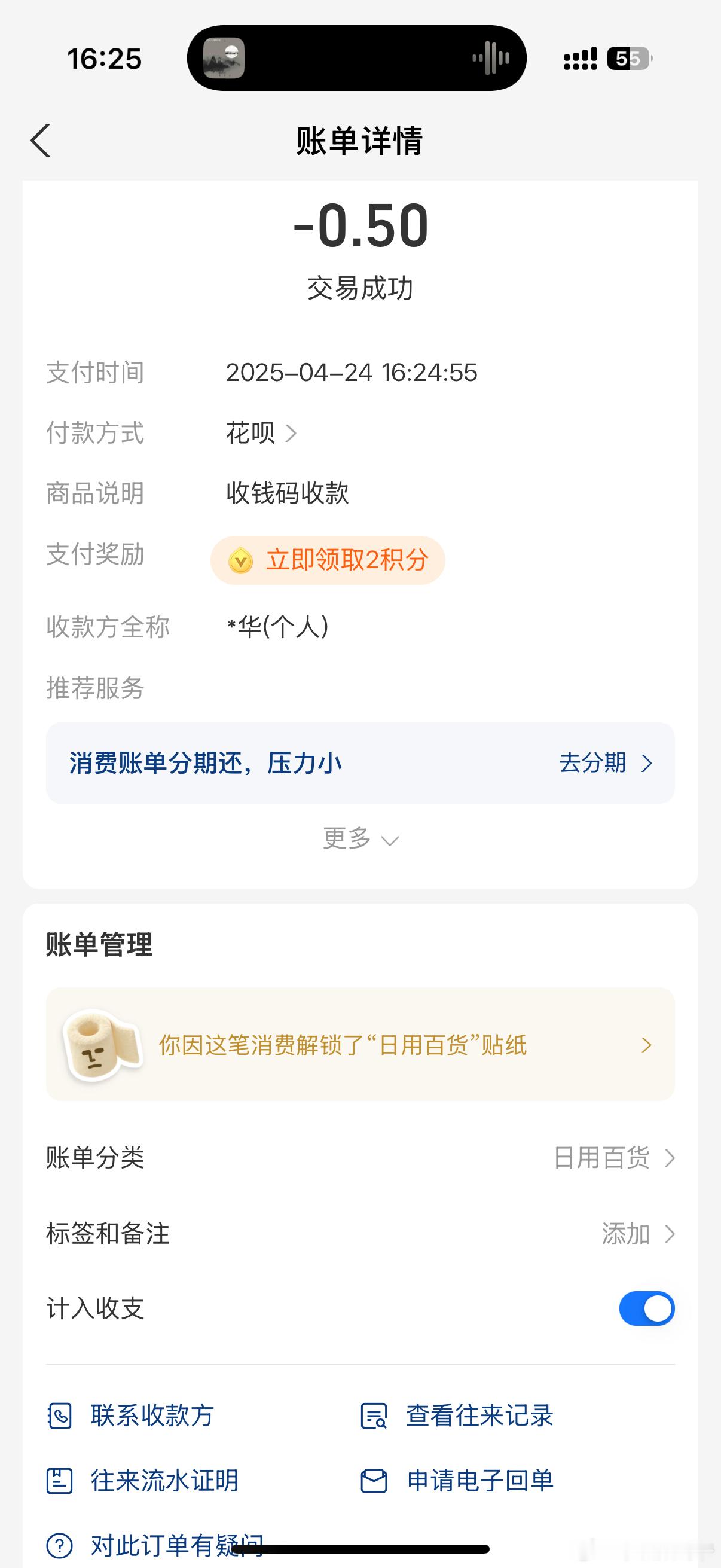The width and height of the screenshot is (721, 1568).
Task: Open 花呗 payment method details
Action: click(262, 434)
